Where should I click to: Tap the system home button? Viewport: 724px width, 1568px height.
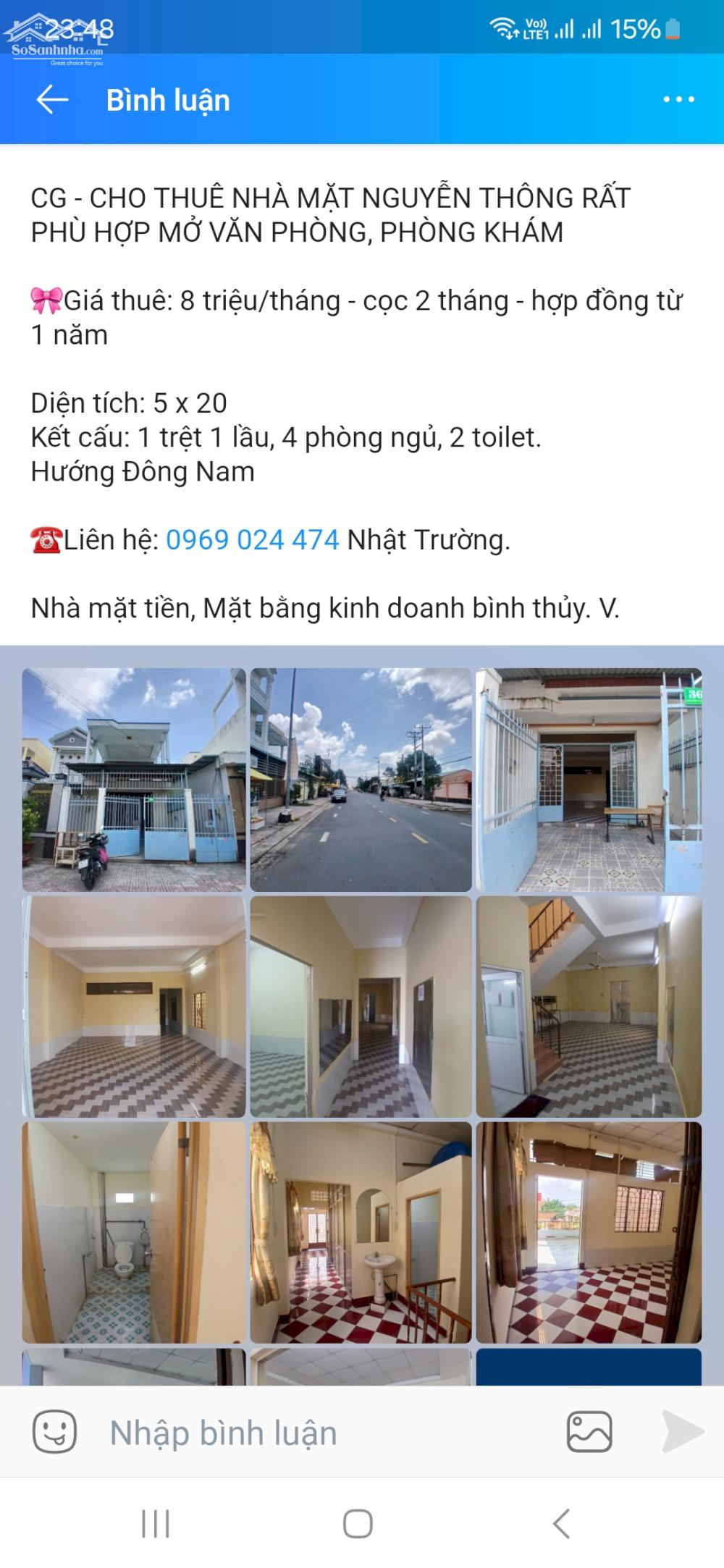[x=358, y=1523]
